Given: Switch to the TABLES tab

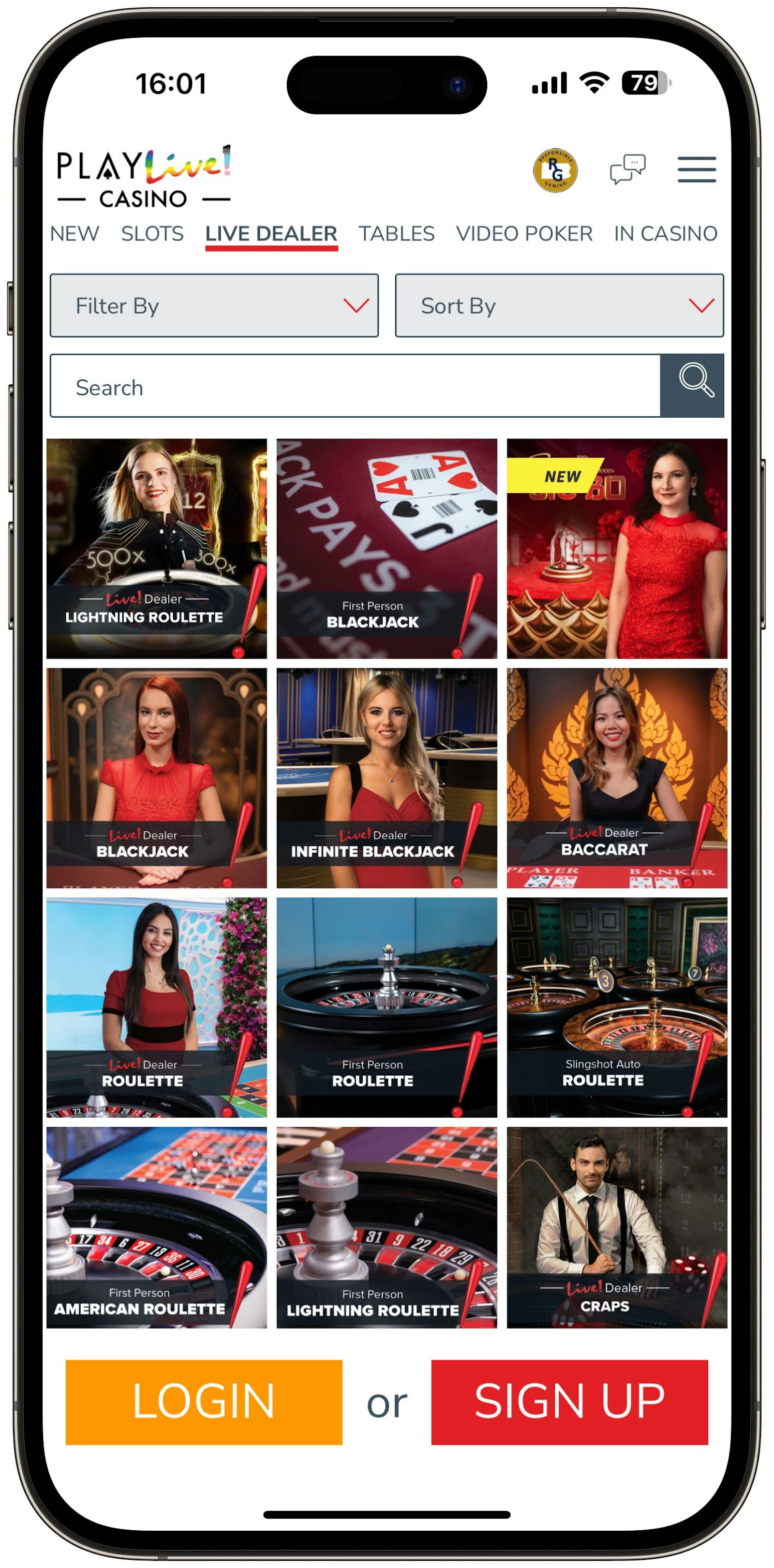Looking at the screenshot, I should [x=396, y=234].
